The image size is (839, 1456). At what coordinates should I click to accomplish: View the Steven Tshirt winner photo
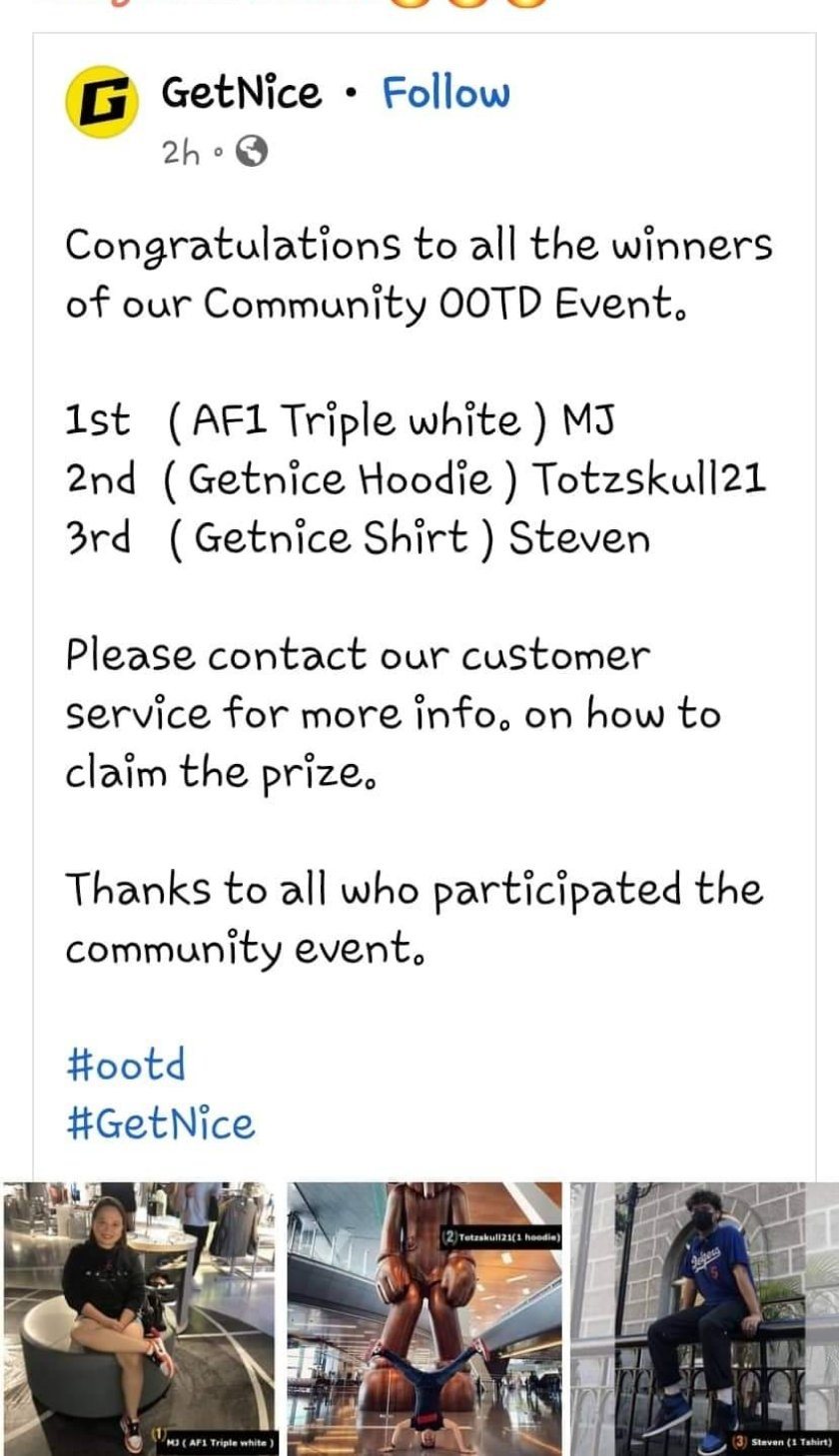click(x=704, y=1318)
